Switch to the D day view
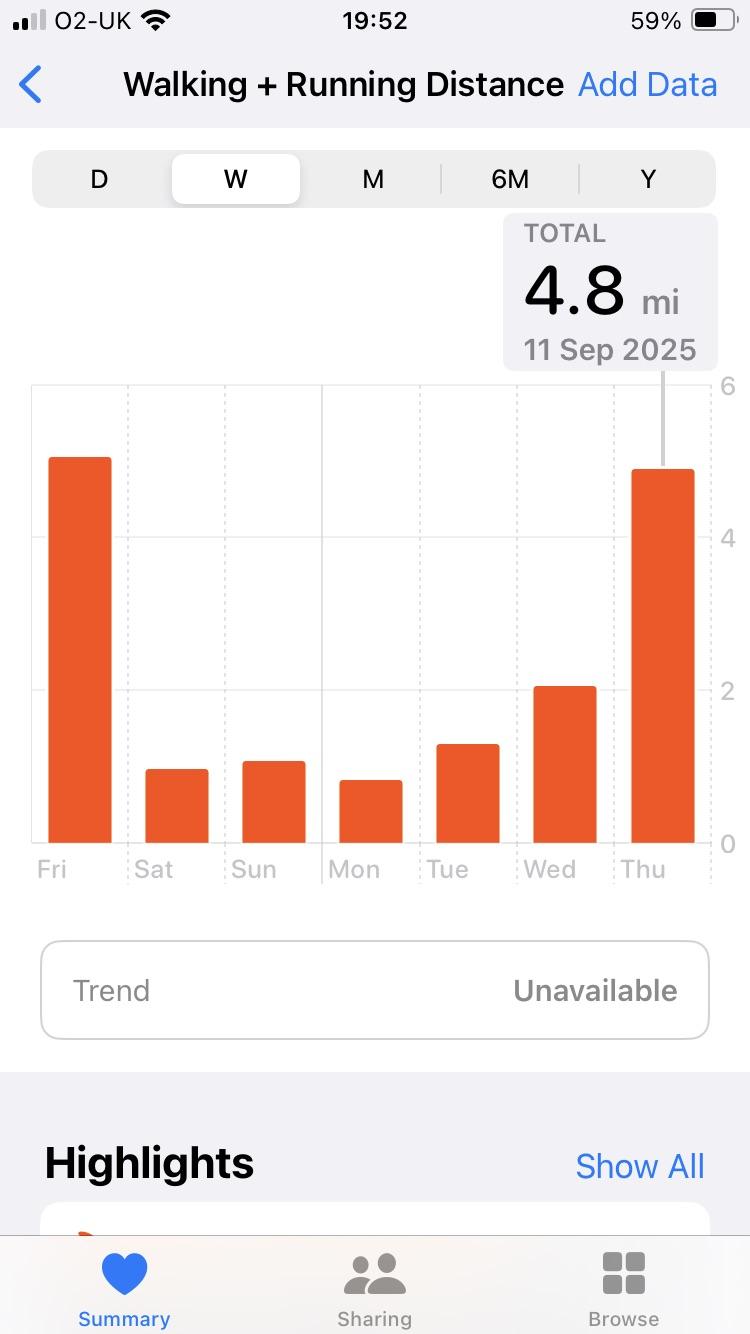 99,179
